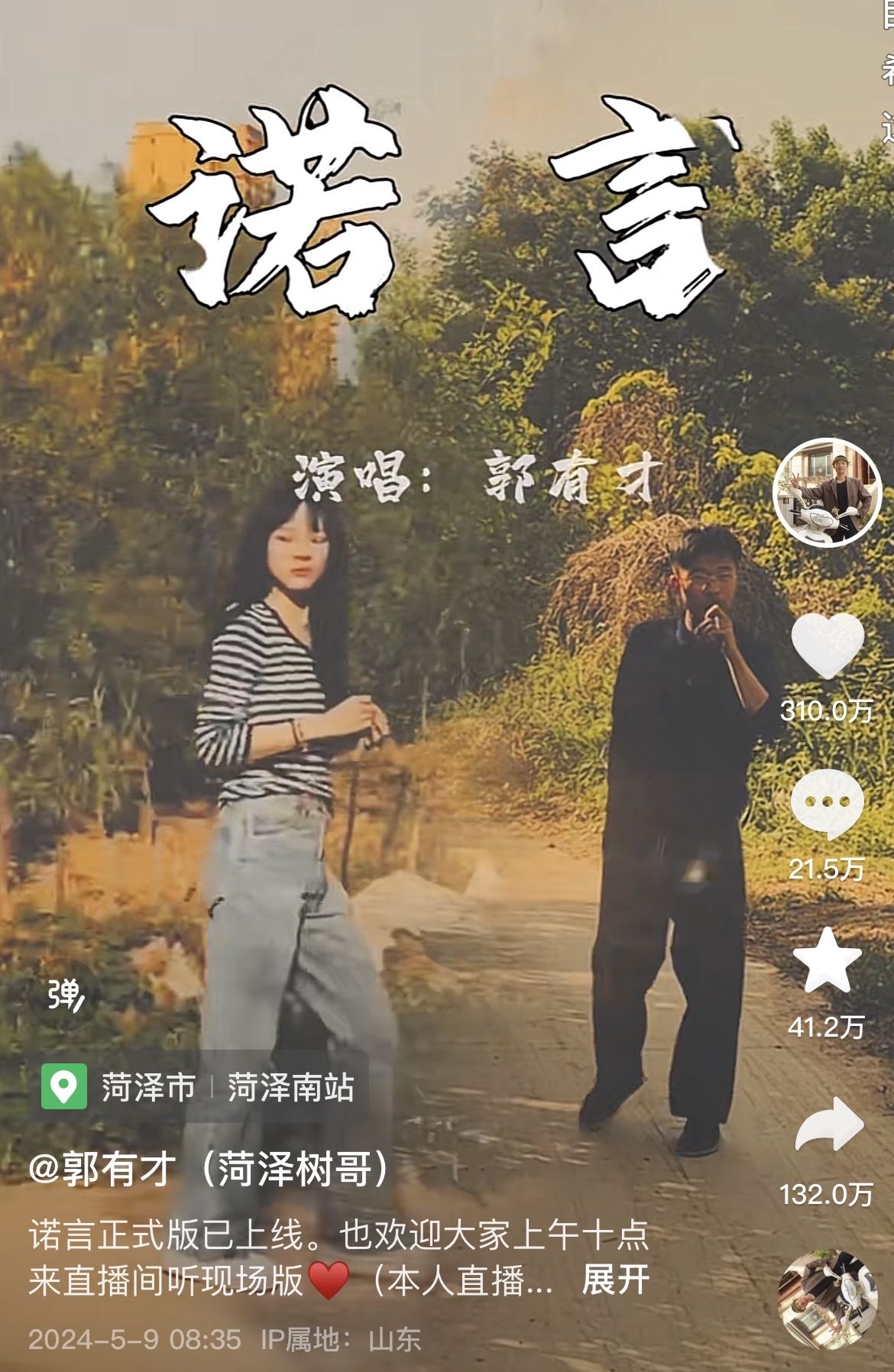Like this video with the heart icon
The image size is (894, 1372).
tap(827, 646)
